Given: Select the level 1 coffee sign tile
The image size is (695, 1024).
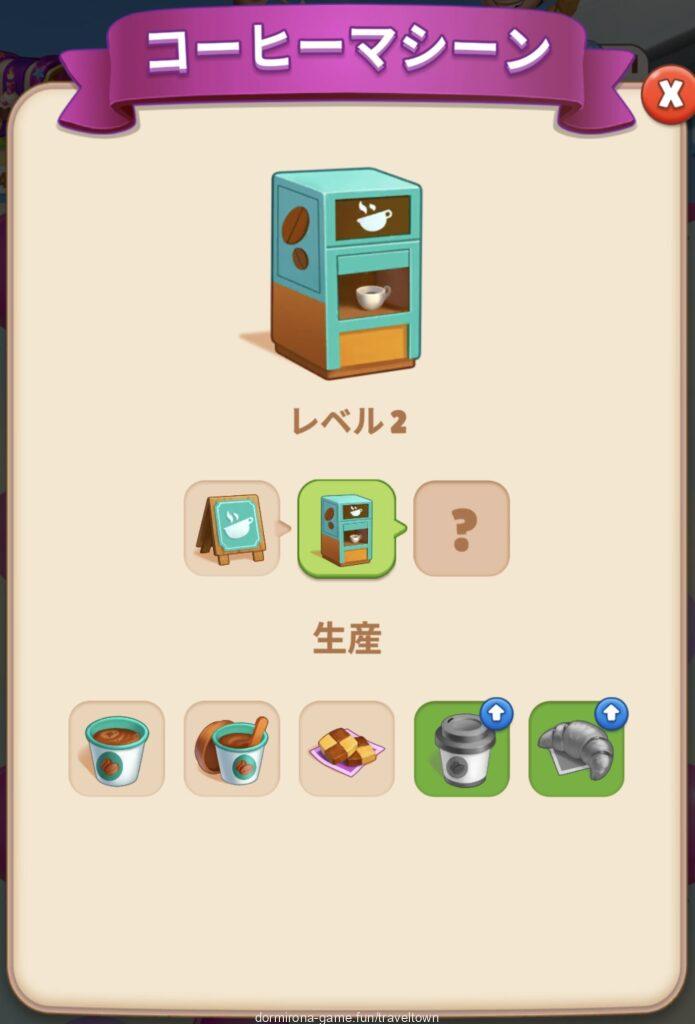Looking at the screenshot, I should pyautogui.click(x=232, y=528).
